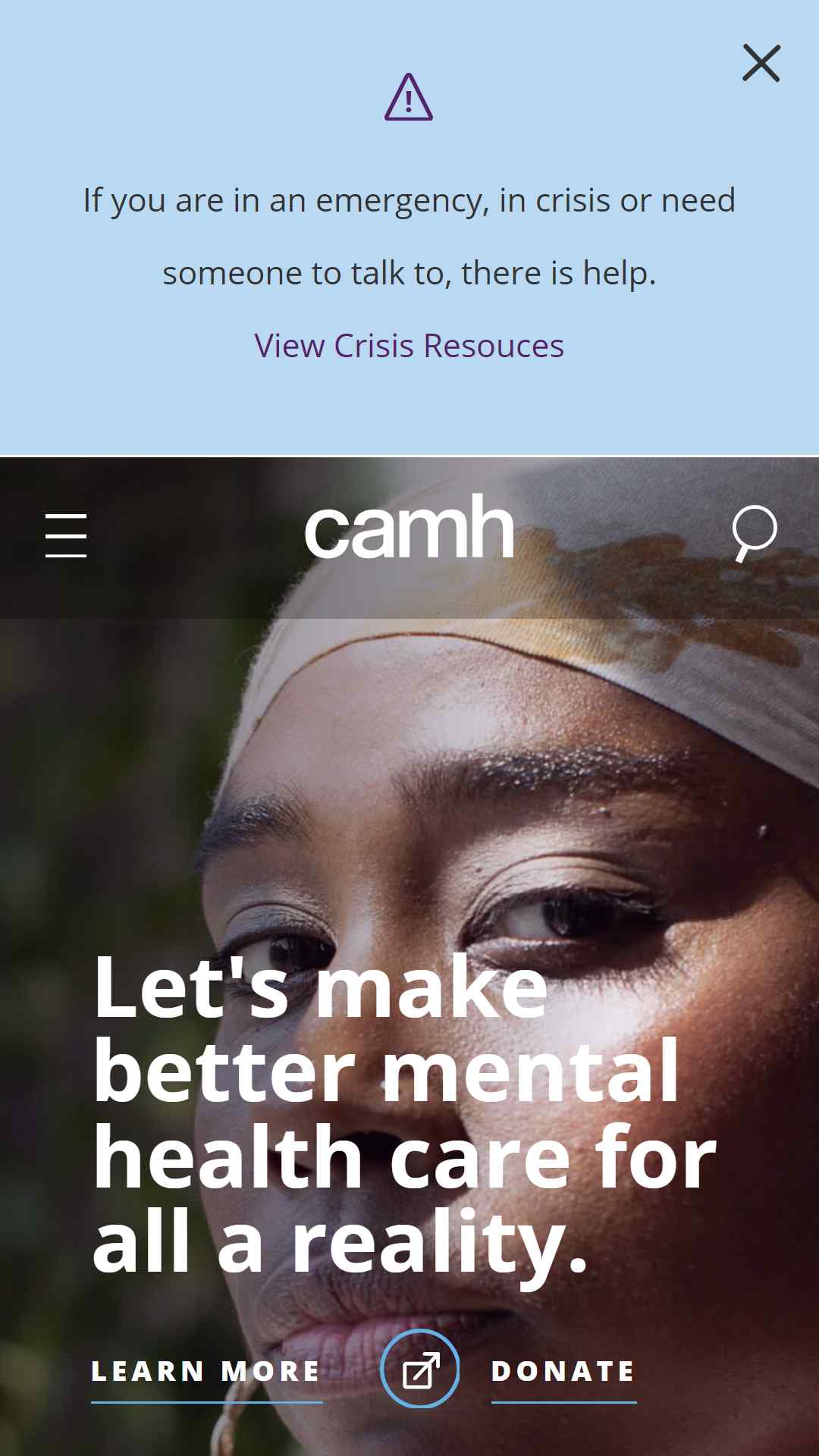Go to homepage via camh logo
Viewport: 819px width, 1456px height.
click(409, 528)
